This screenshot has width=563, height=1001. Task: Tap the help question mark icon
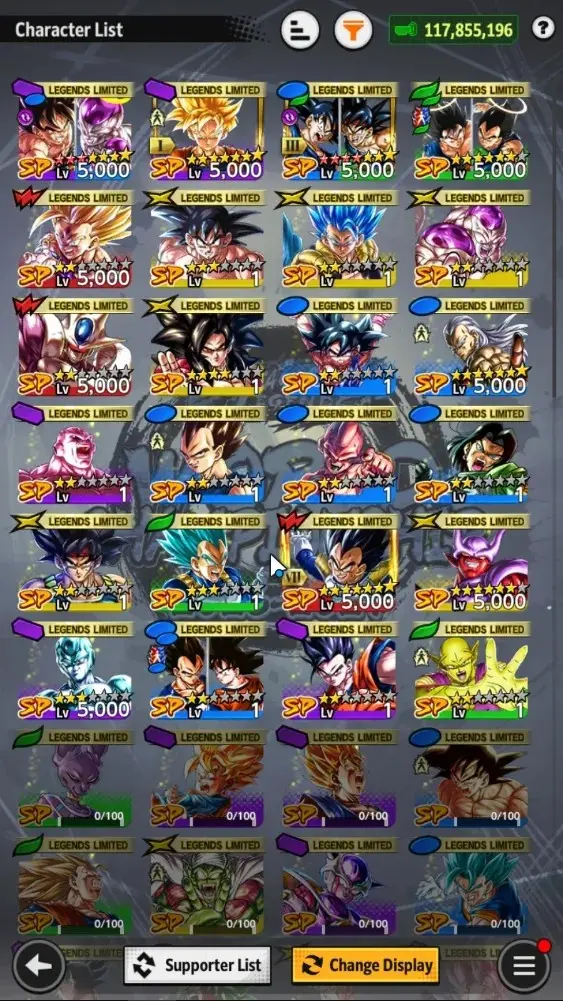click(543, 28)
